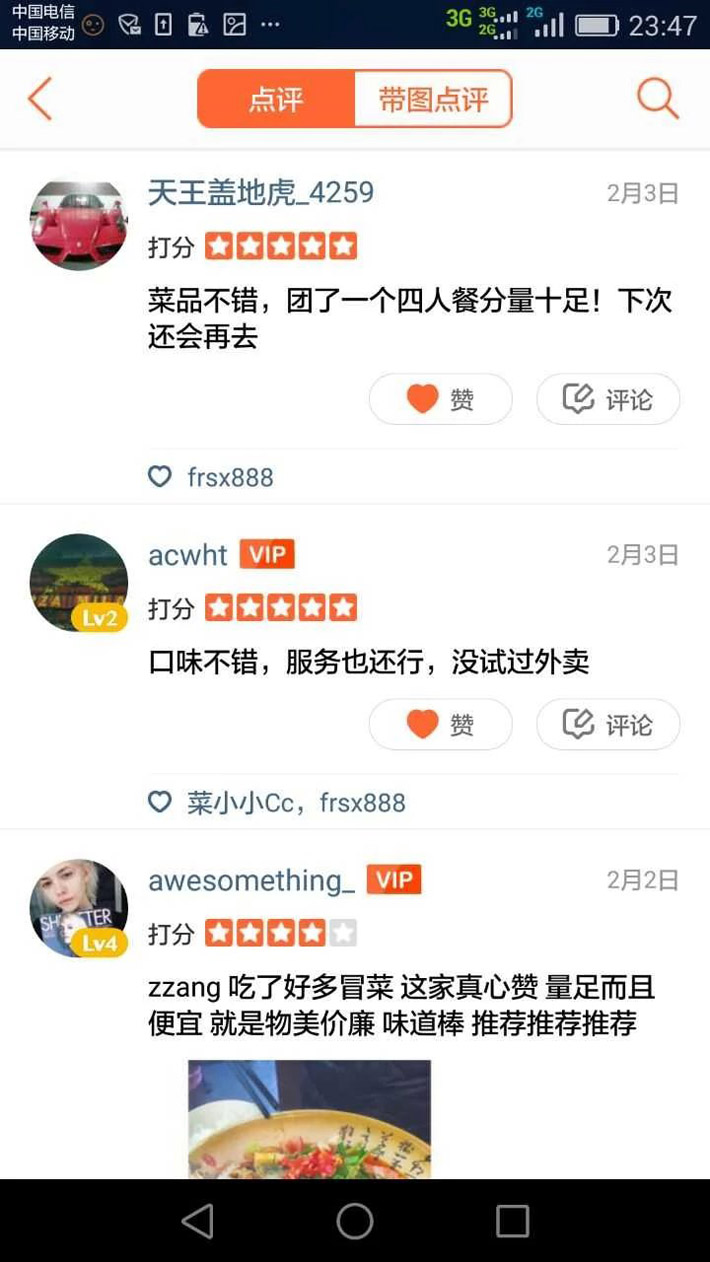Open awesomething_'s avatar
The image size is (710, 1262).
tap(79, 908)
